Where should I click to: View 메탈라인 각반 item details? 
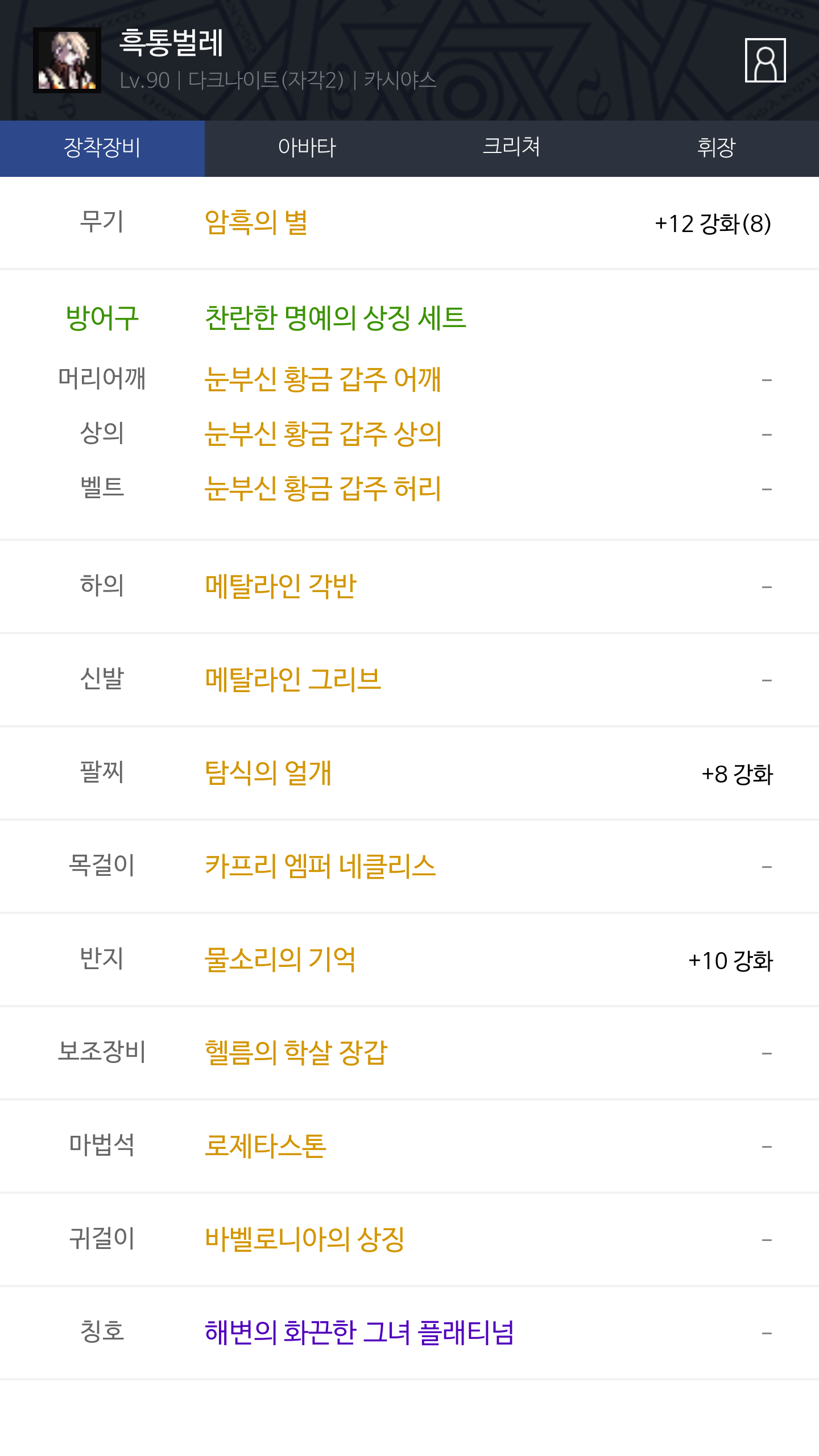pos(280,586)
